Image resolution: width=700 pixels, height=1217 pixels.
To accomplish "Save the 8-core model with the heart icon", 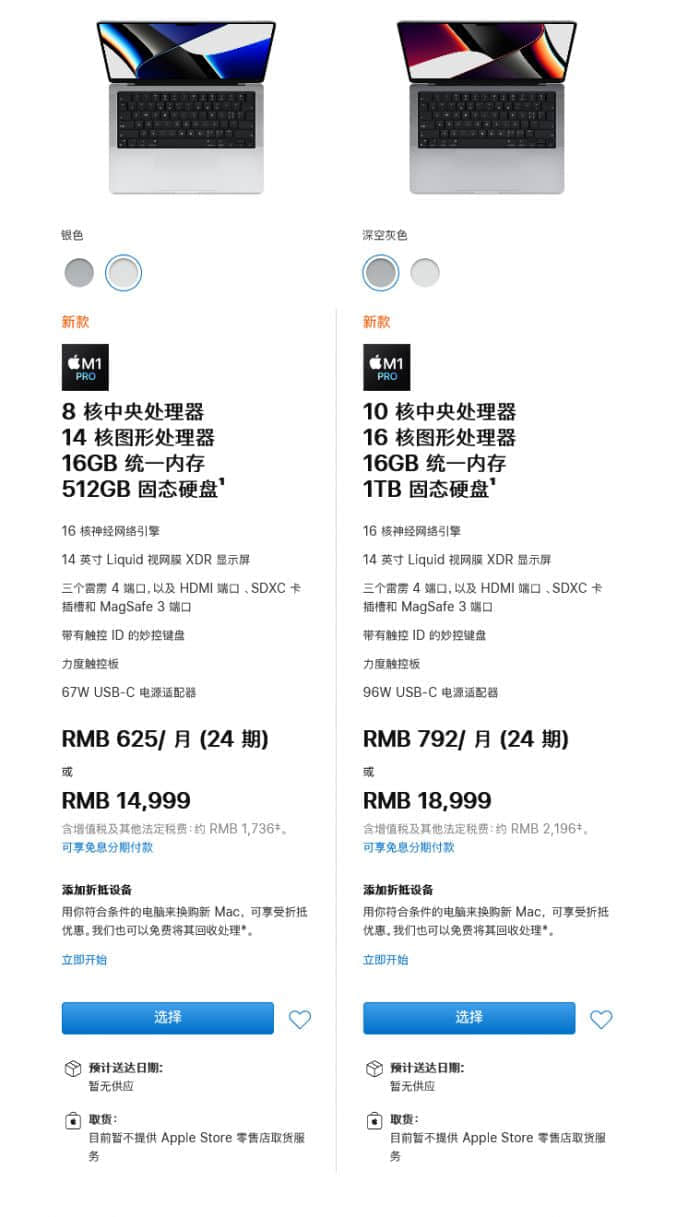I will (x=300, y=1019).
